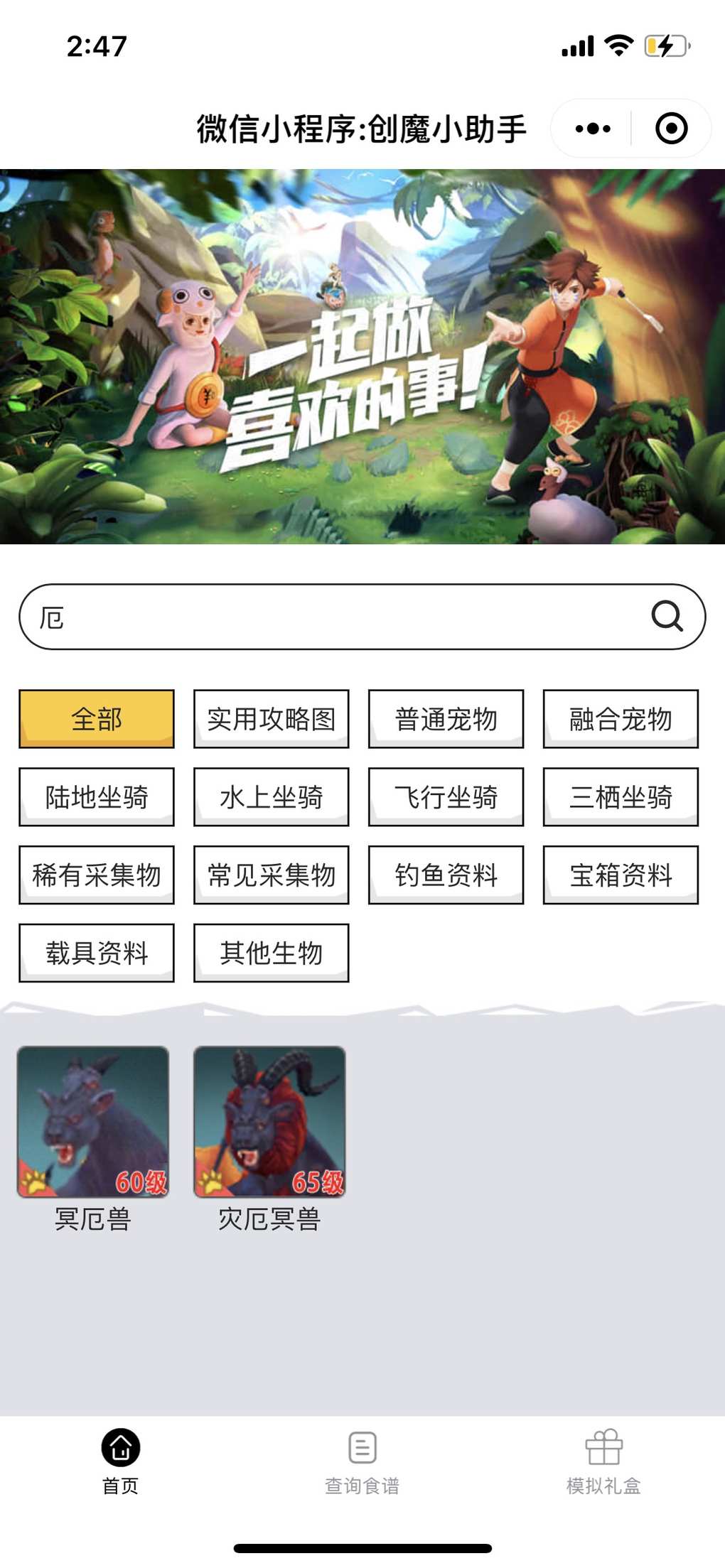Image resolution: width=725 pixels, height=1568 pixels.
Task: Choose the 融合宠物 filter
Action: point(621,718)
